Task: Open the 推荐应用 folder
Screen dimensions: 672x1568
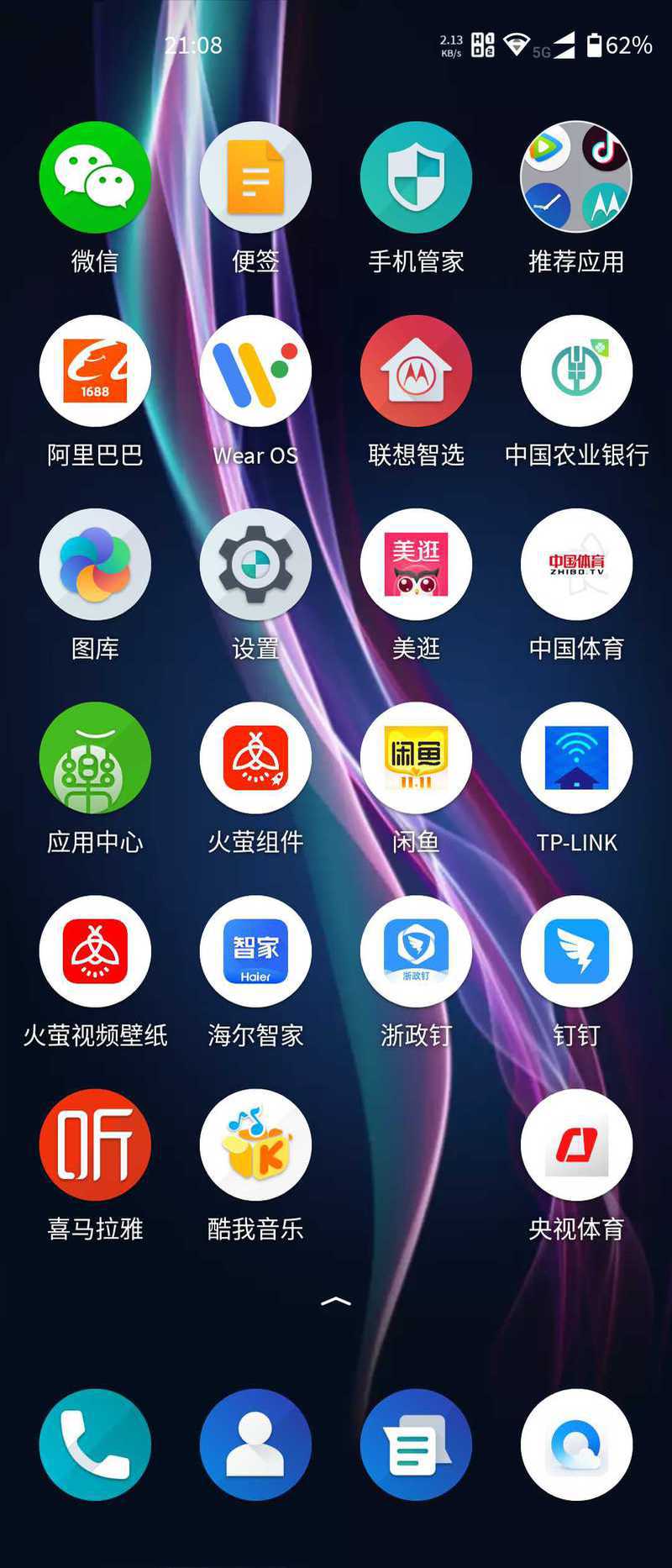Action: (576, 177)
